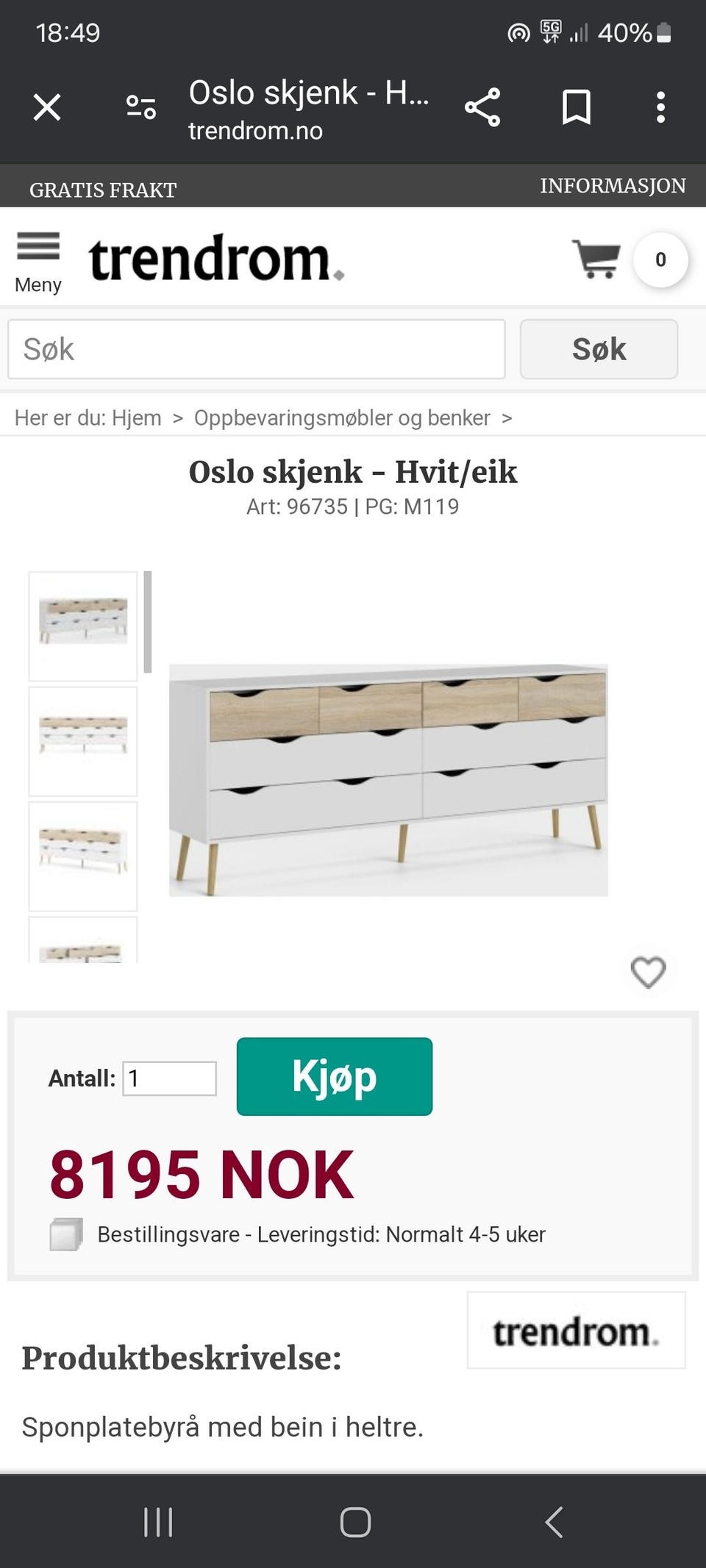The image size is (706, 1568).
Task: Go to Hjem via the breadcrumb link
Action: (136, 418)
